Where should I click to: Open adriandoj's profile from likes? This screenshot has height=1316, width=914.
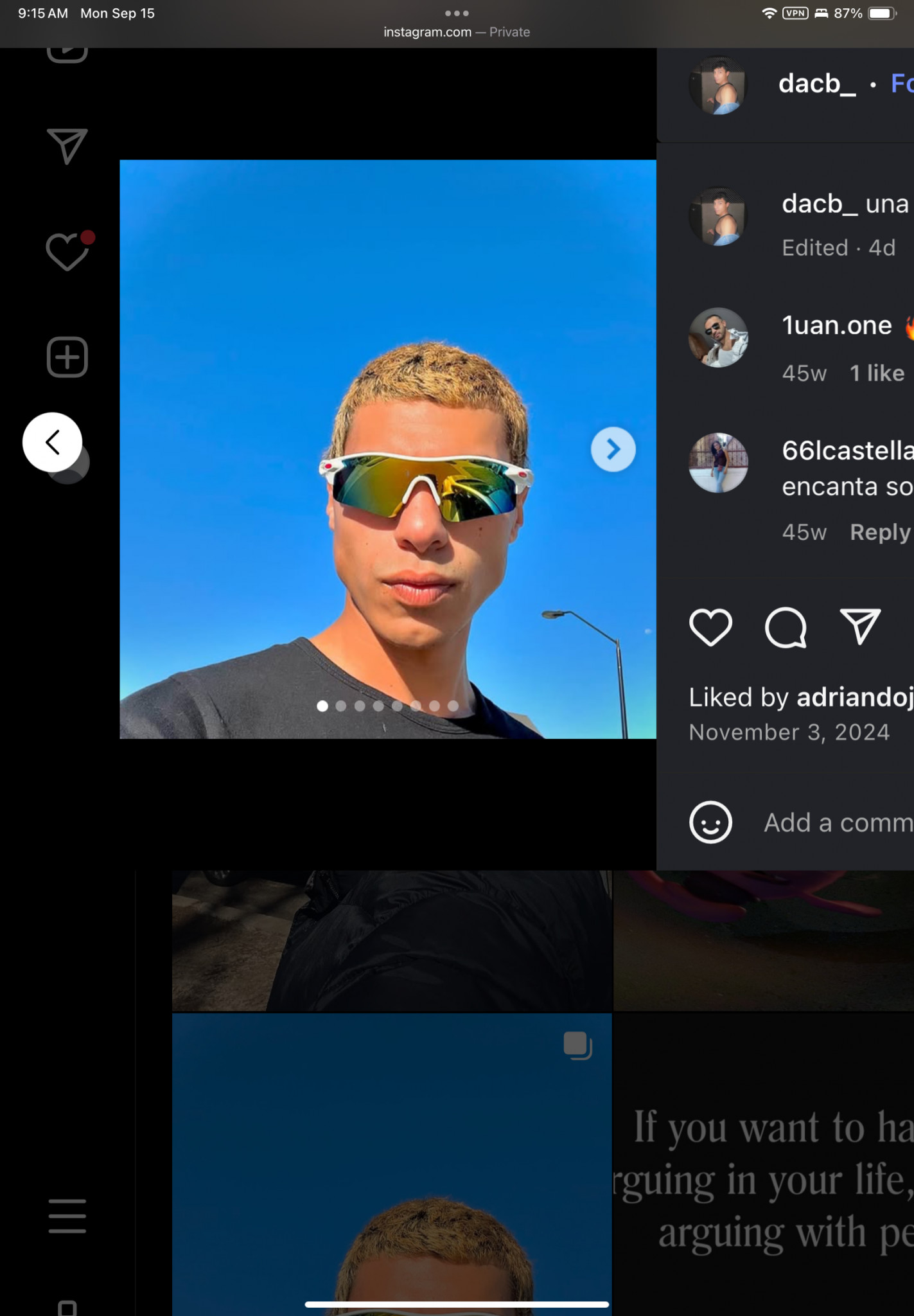(854, 697)
